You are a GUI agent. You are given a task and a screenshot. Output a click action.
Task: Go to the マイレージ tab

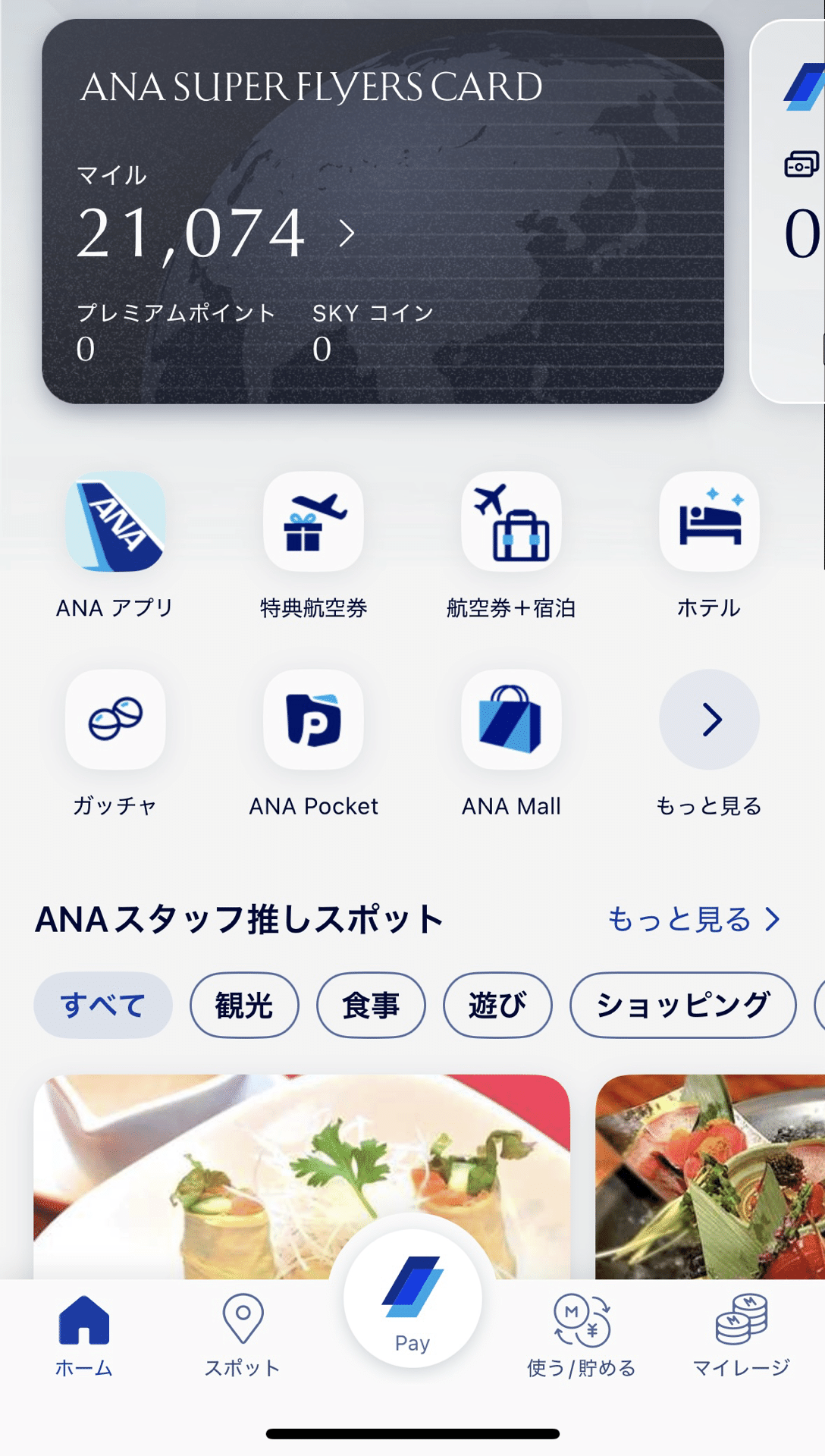tap(742, 1335)
